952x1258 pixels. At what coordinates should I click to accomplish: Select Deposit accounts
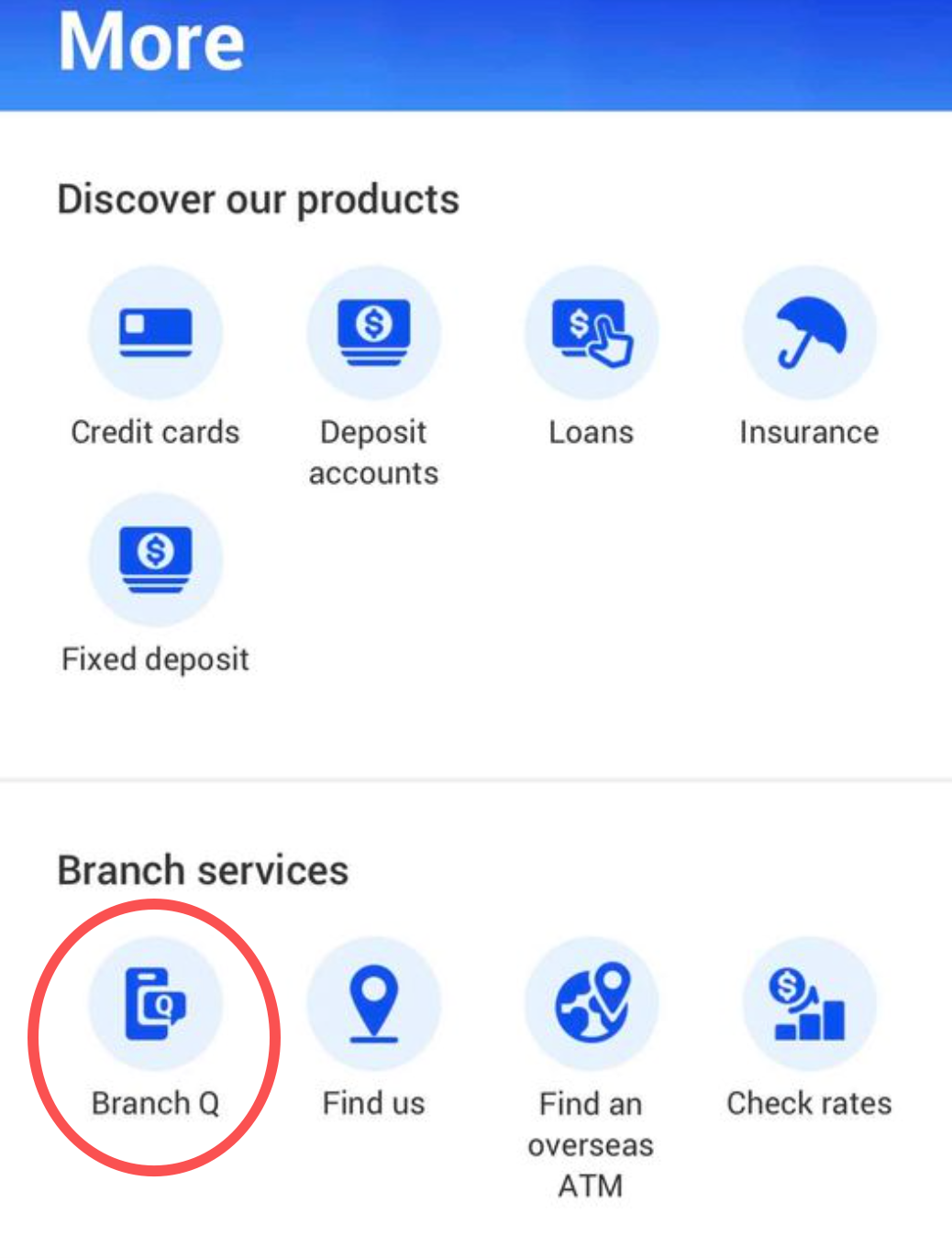[373, 333]
